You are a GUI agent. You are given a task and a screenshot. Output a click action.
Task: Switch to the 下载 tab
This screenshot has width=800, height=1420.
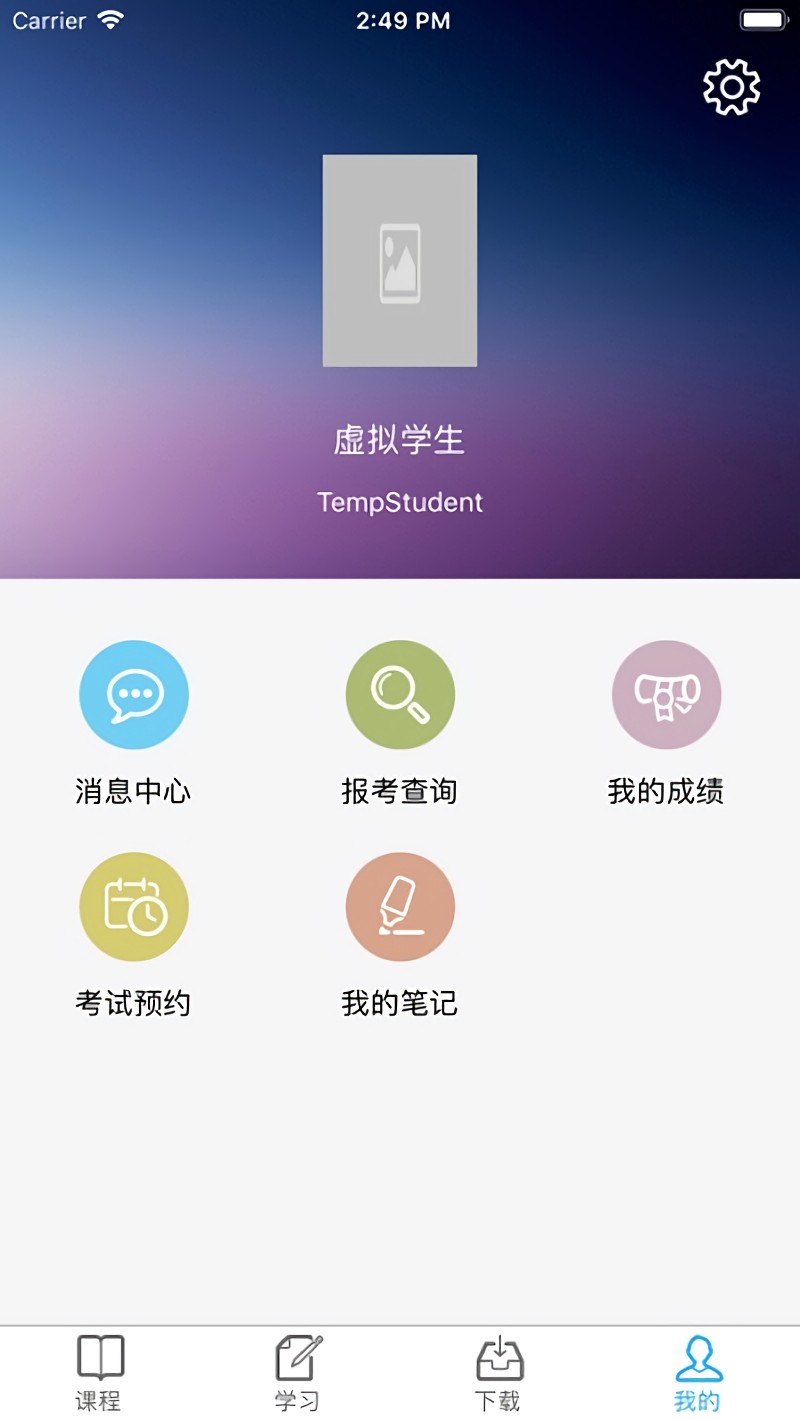pyautogui.click(x=500, y=1372)
